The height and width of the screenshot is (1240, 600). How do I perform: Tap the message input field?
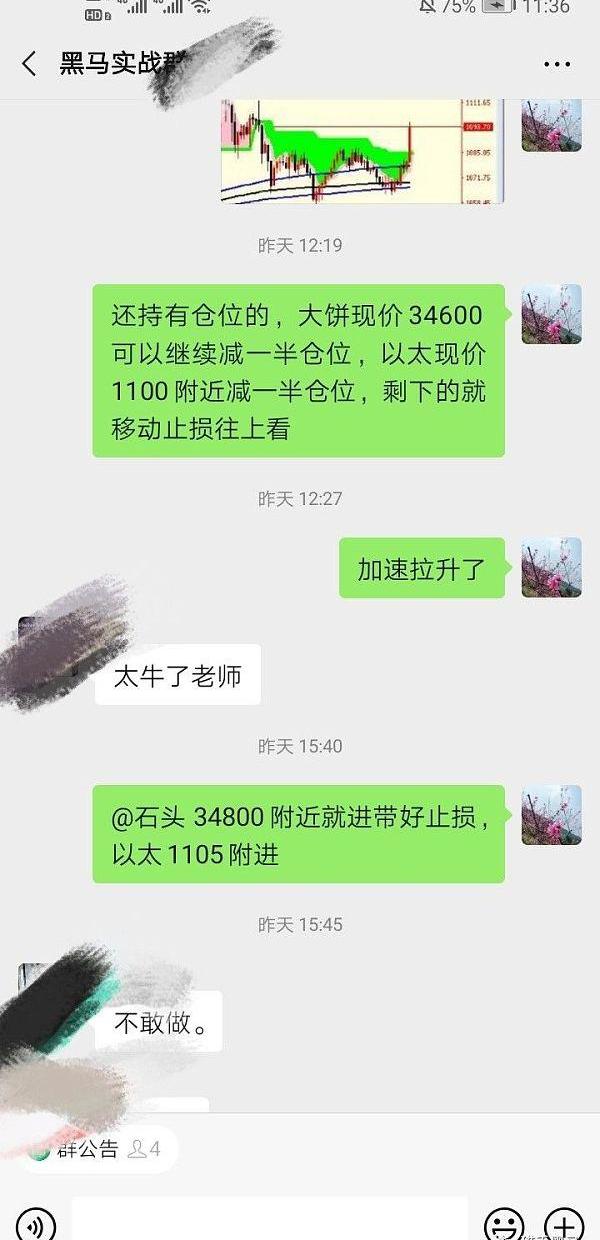click(x=270, y=1222)
